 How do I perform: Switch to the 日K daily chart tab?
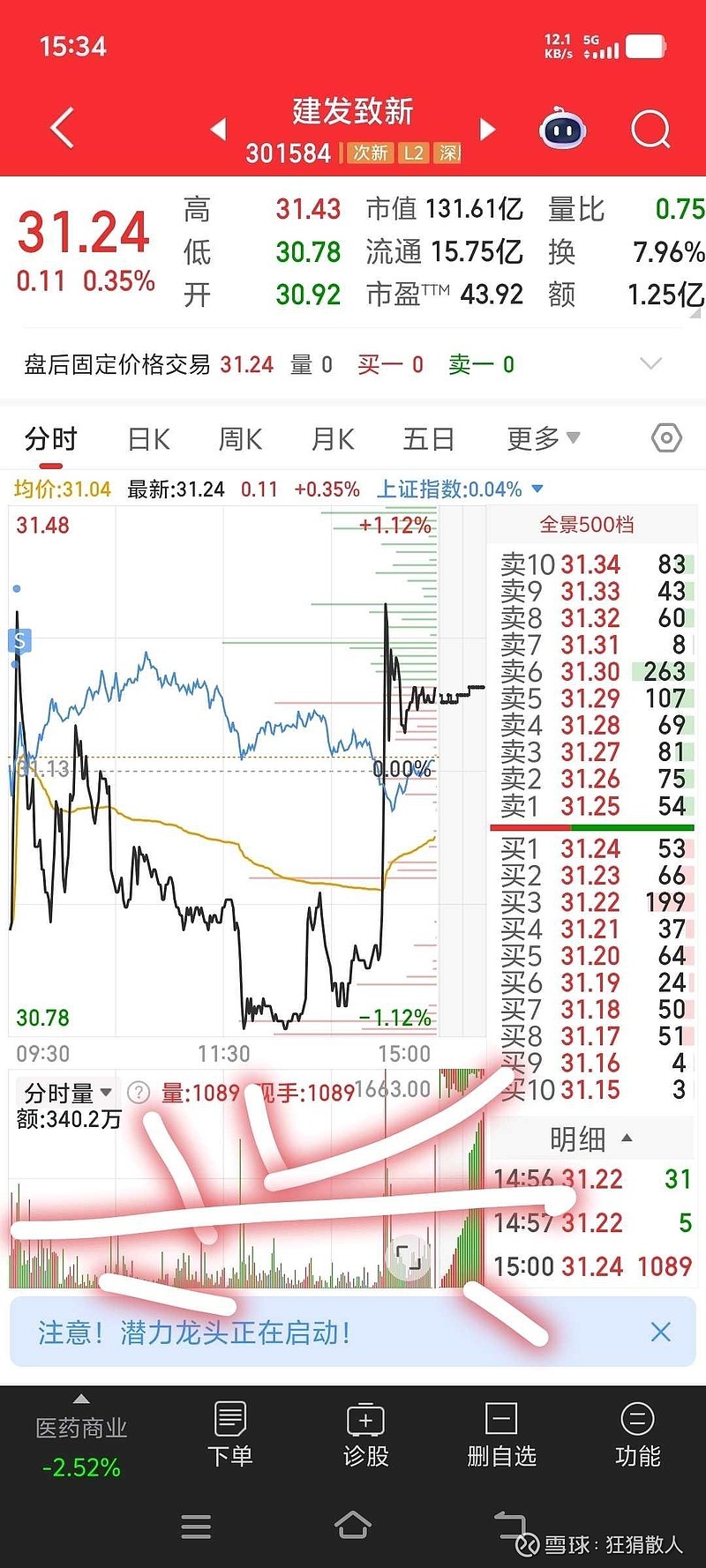pyautogui.click(x=146, y=437)
